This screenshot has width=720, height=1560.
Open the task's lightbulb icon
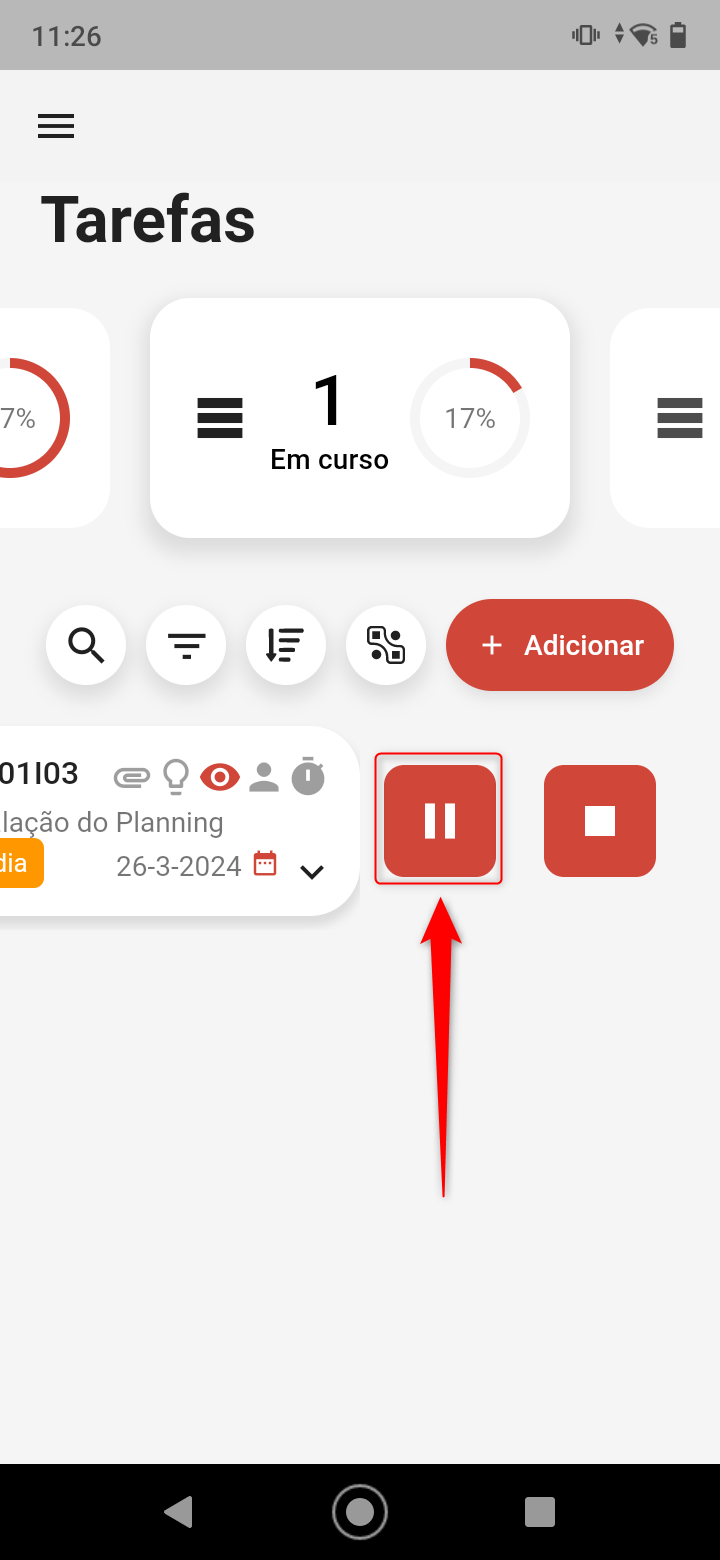(176, 777)
